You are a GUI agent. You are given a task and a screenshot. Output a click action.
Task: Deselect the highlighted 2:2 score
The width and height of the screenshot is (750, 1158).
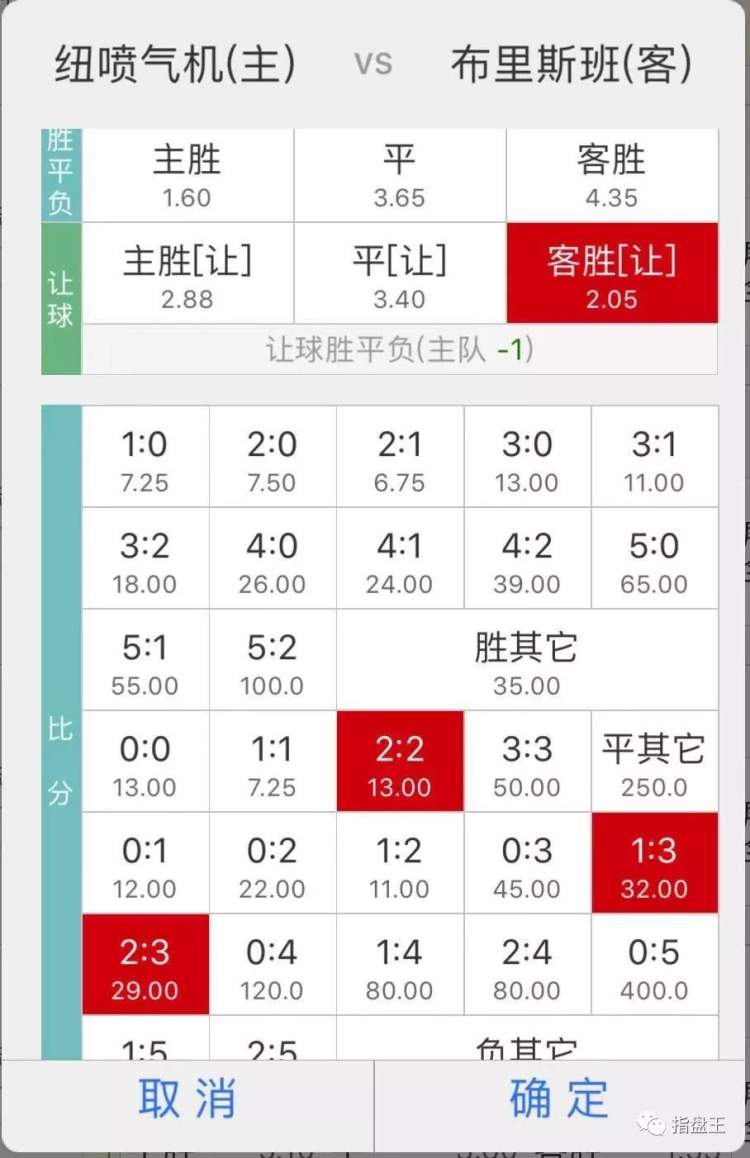[399, 762]
